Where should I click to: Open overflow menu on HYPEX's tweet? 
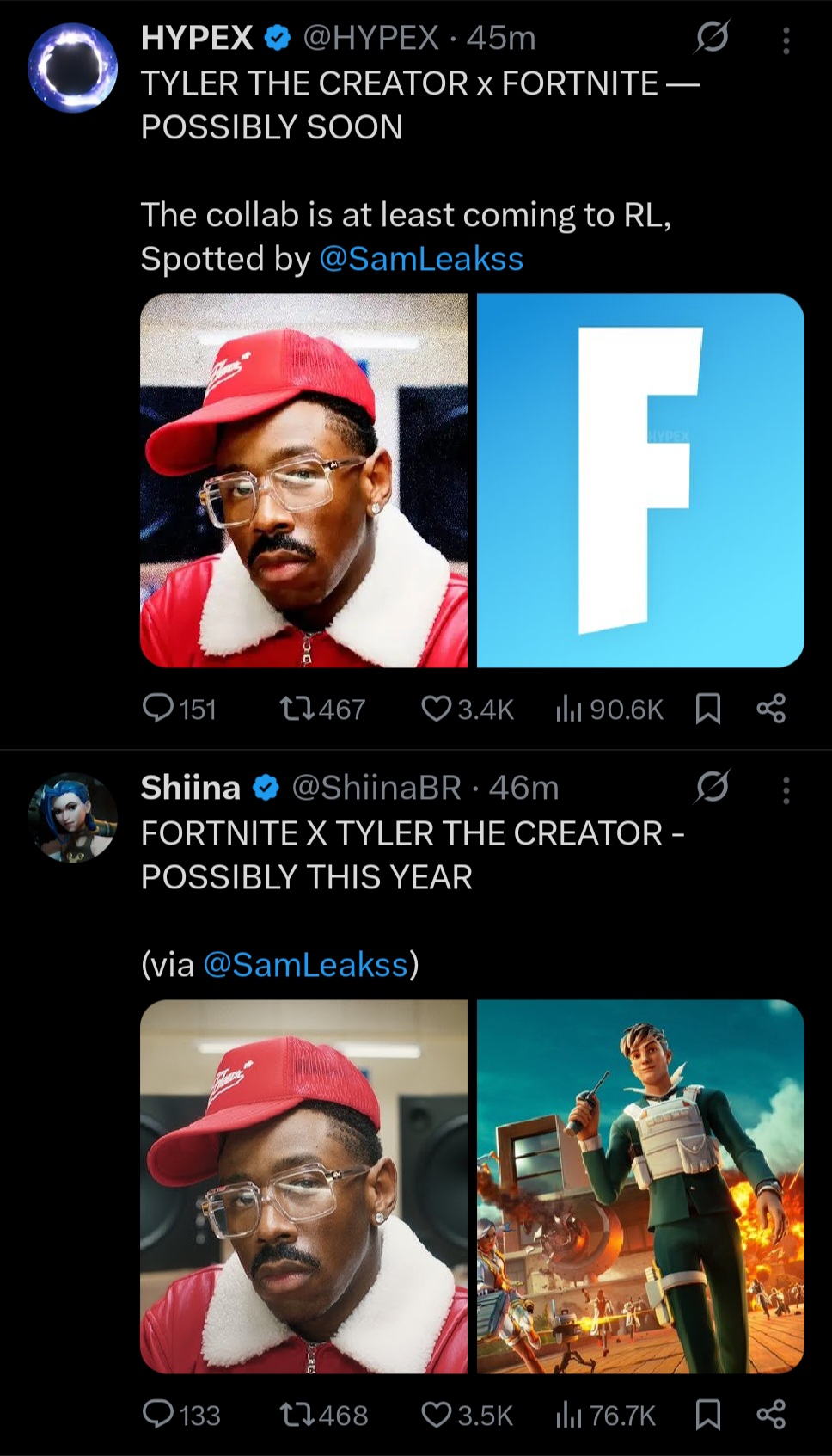[786, 40]
